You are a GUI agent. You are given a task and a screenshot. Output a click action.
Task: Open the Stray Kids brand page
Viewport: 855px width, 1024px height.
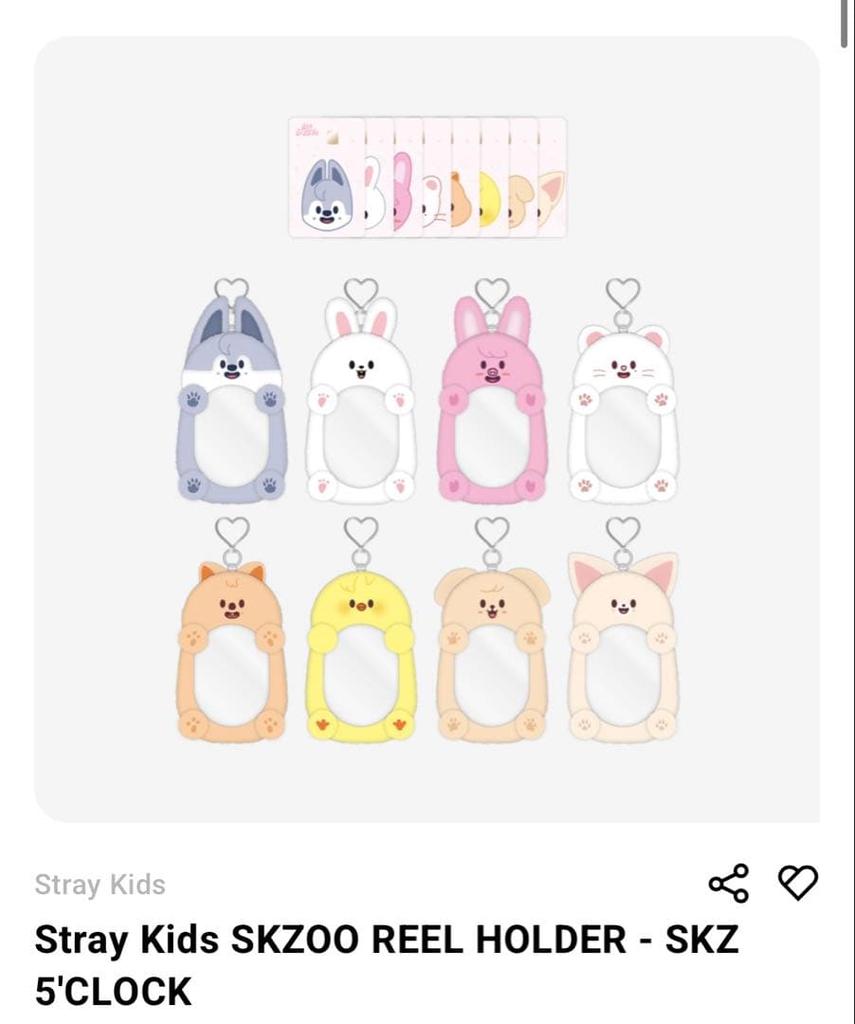coord(100,884)
